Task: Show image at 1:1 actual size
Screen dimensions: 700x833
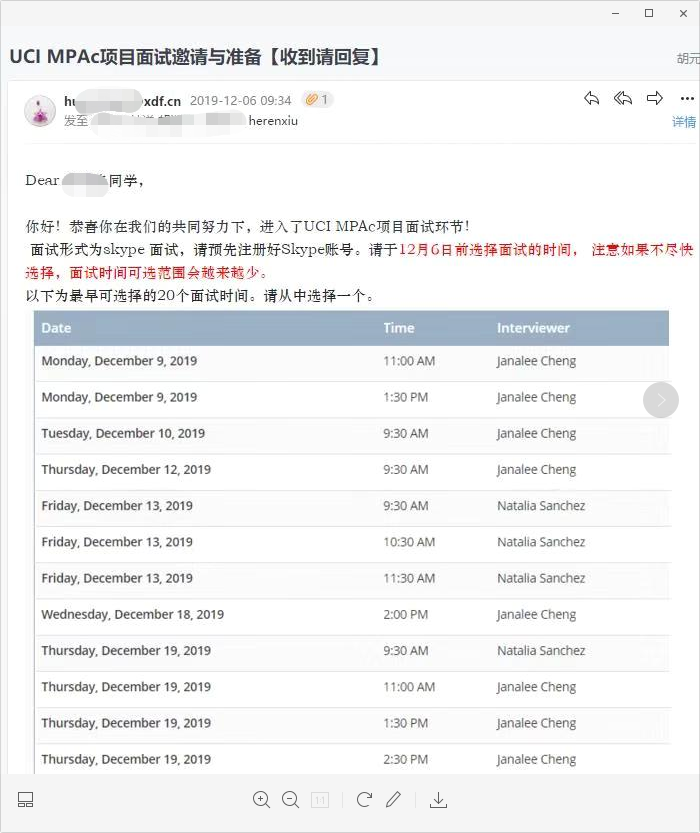Action: pos(320,799)
